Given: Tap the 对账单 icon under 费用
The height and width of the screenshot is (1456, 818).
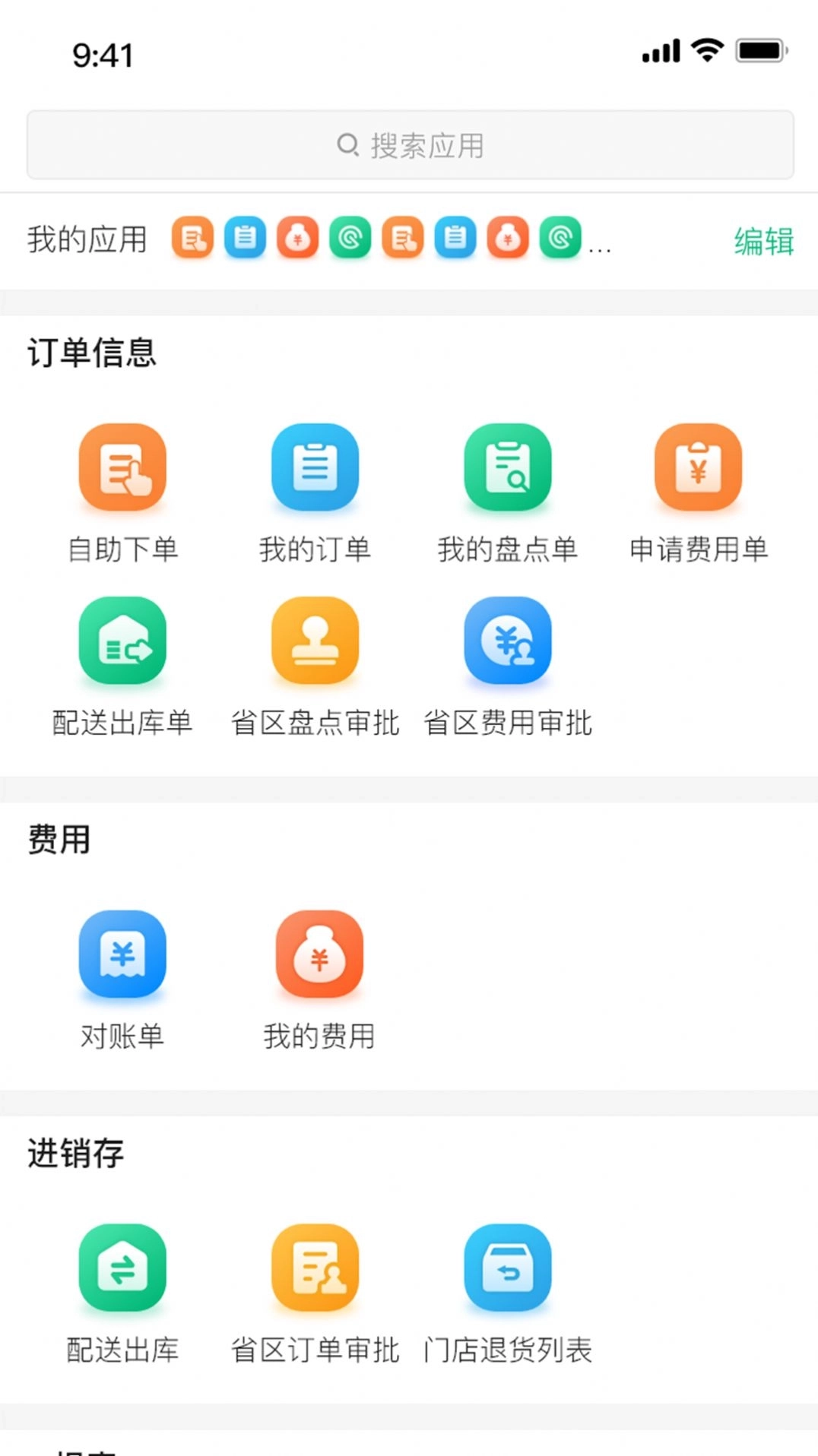Looking at the screenshot, I should point(122,954).
